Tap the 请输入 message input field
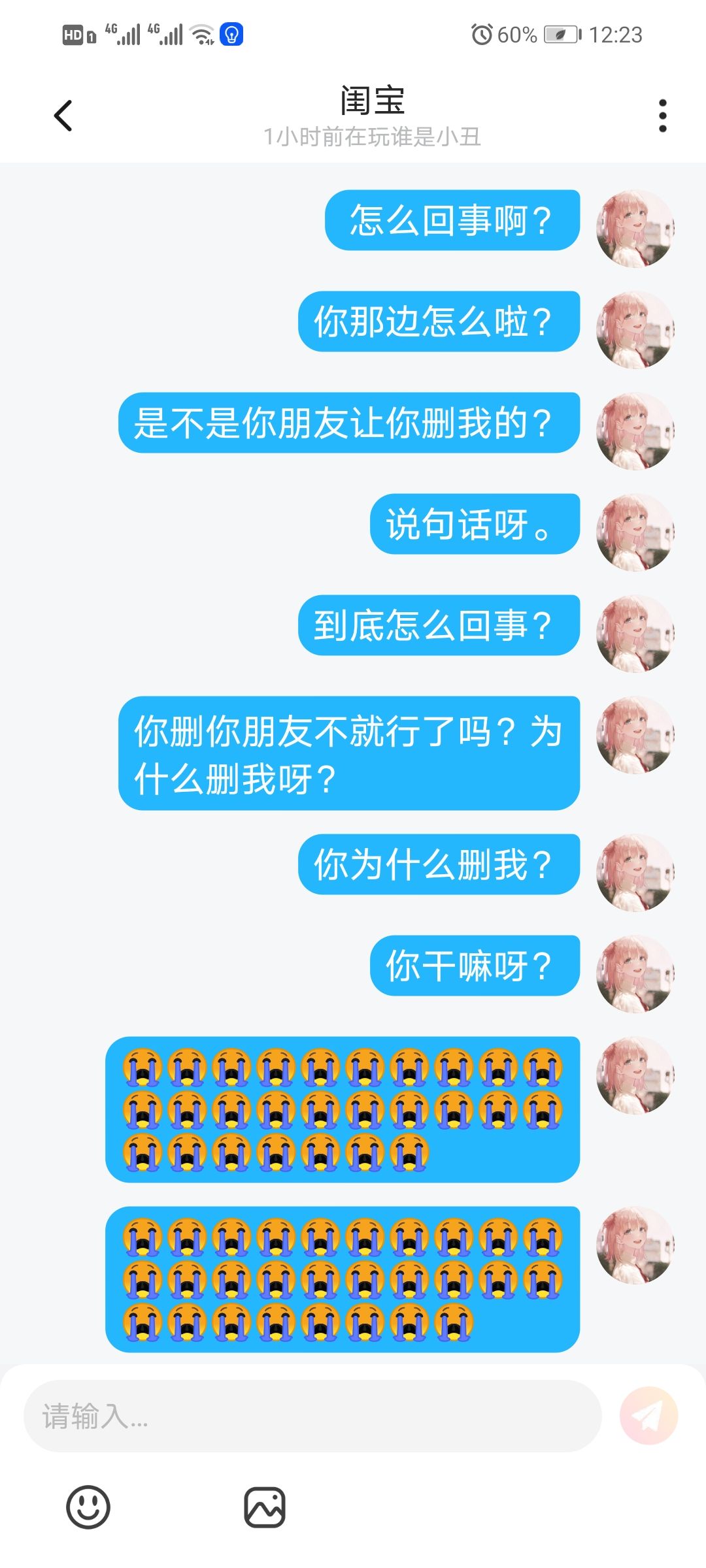 pos(312,1416)
